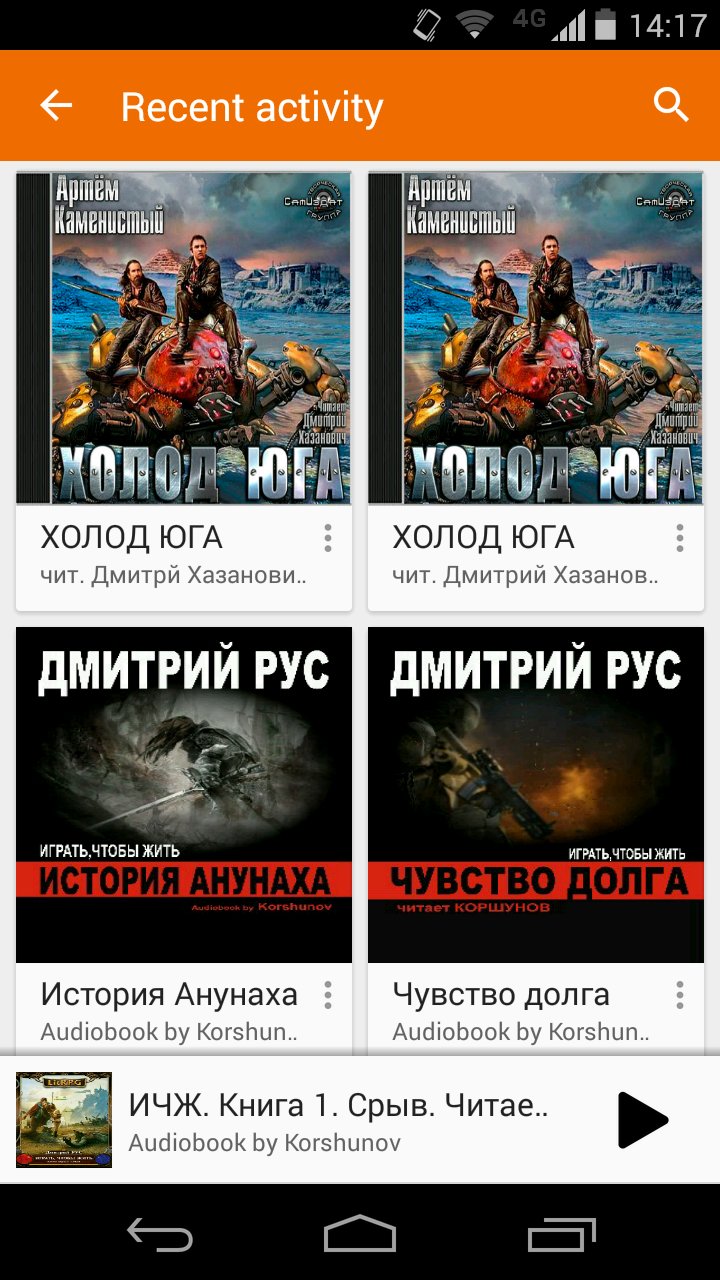Open overflow menu for ХОЛОД ЮГА "Дмитрй Хазанови"
The image size is (720, 1280).
coord(328,539)
